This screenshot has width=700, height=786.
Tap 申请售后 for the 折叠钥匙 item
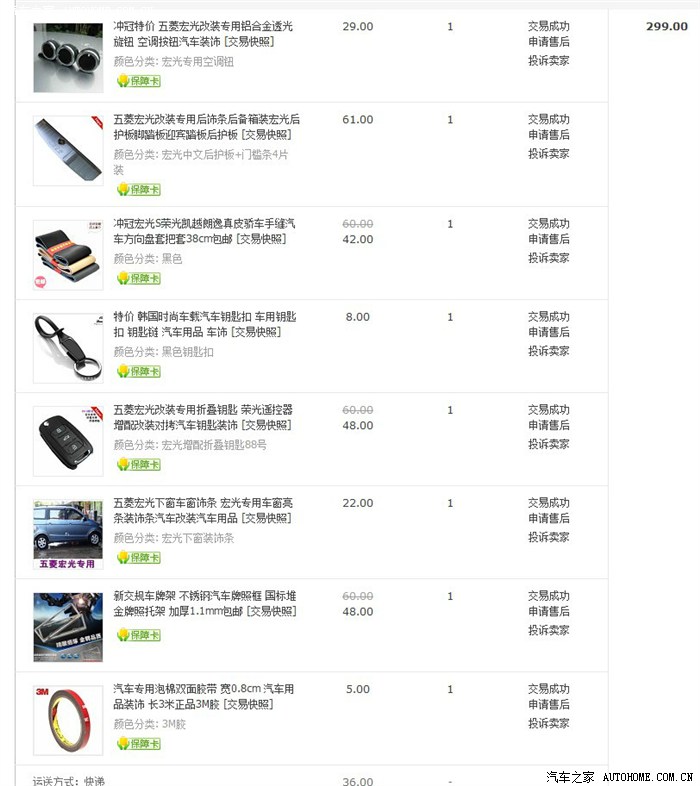(549, 425)
